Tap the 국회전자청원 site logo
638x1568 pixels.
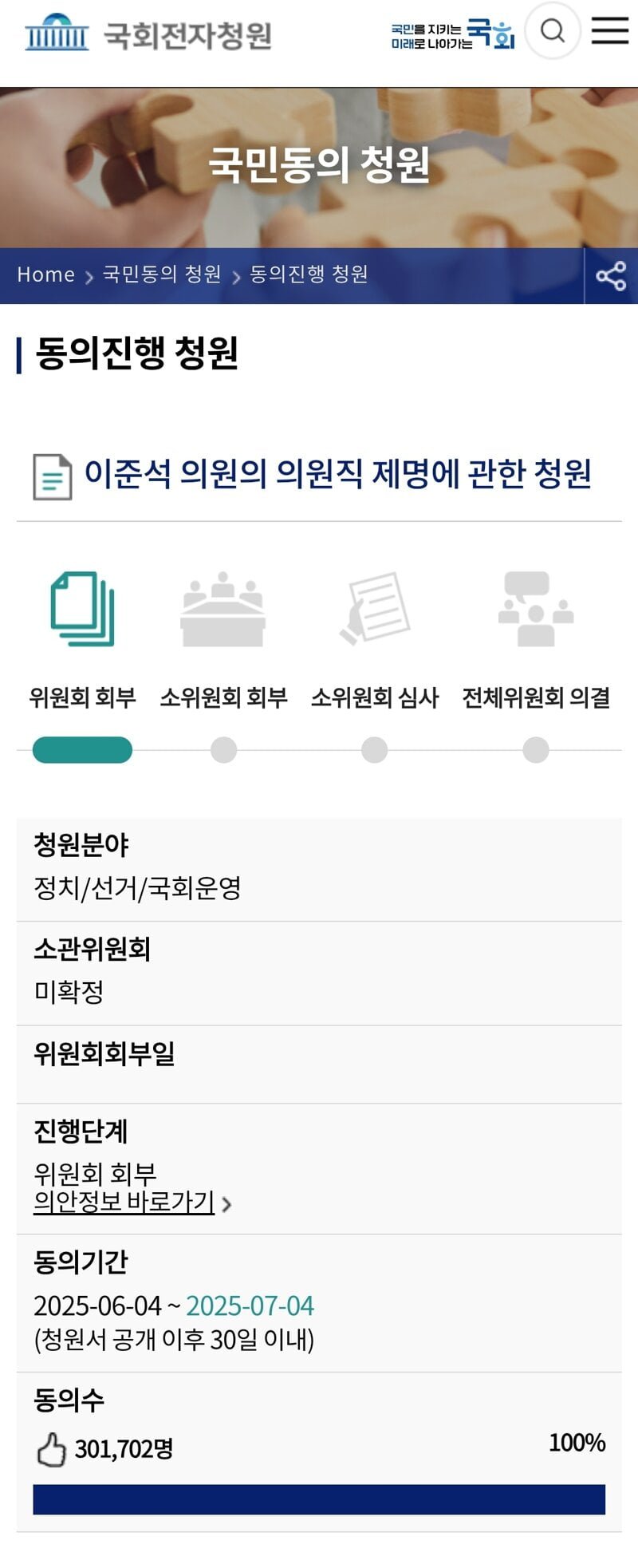tap(149, 34)
